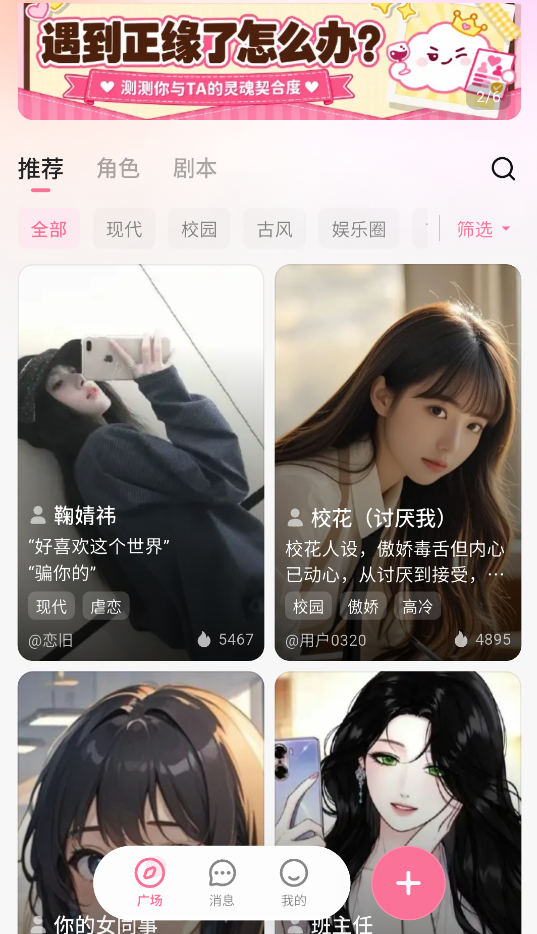537x934 pixels.
Task: Filter by the 现代 chip
Action: pos(124,229)
